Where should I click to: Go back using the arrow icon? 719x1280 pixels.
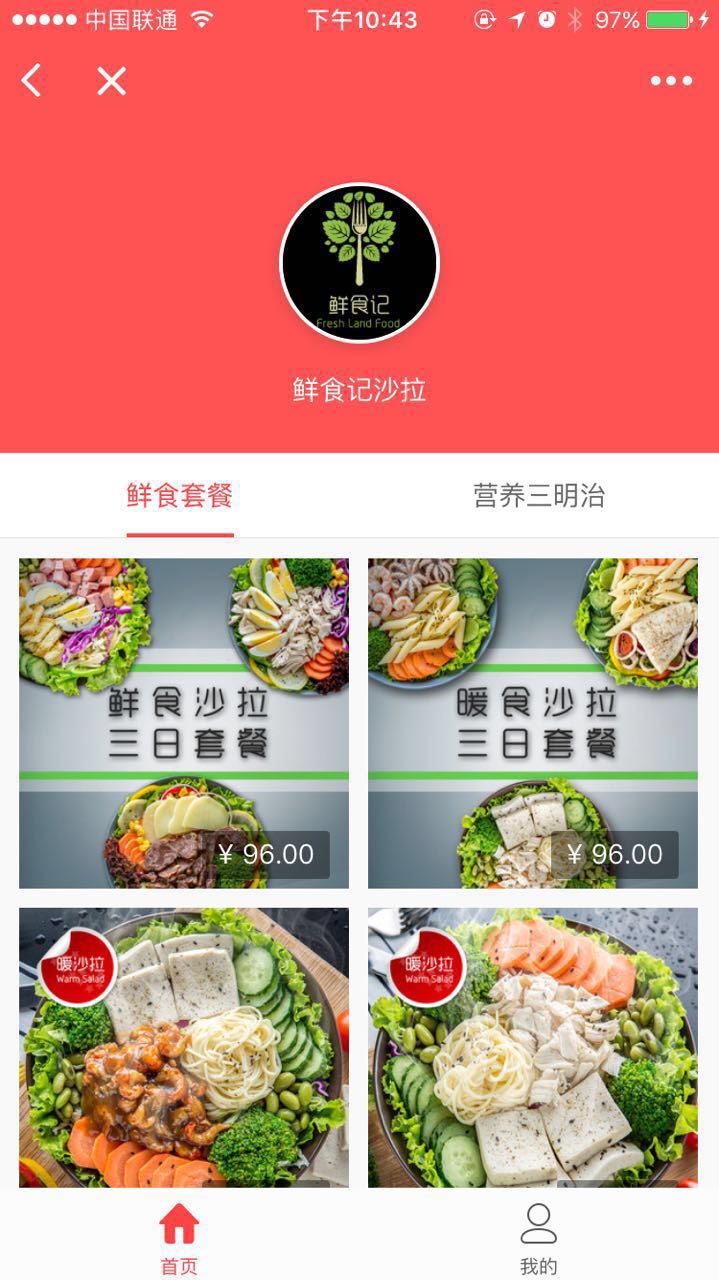click(32, 81)
